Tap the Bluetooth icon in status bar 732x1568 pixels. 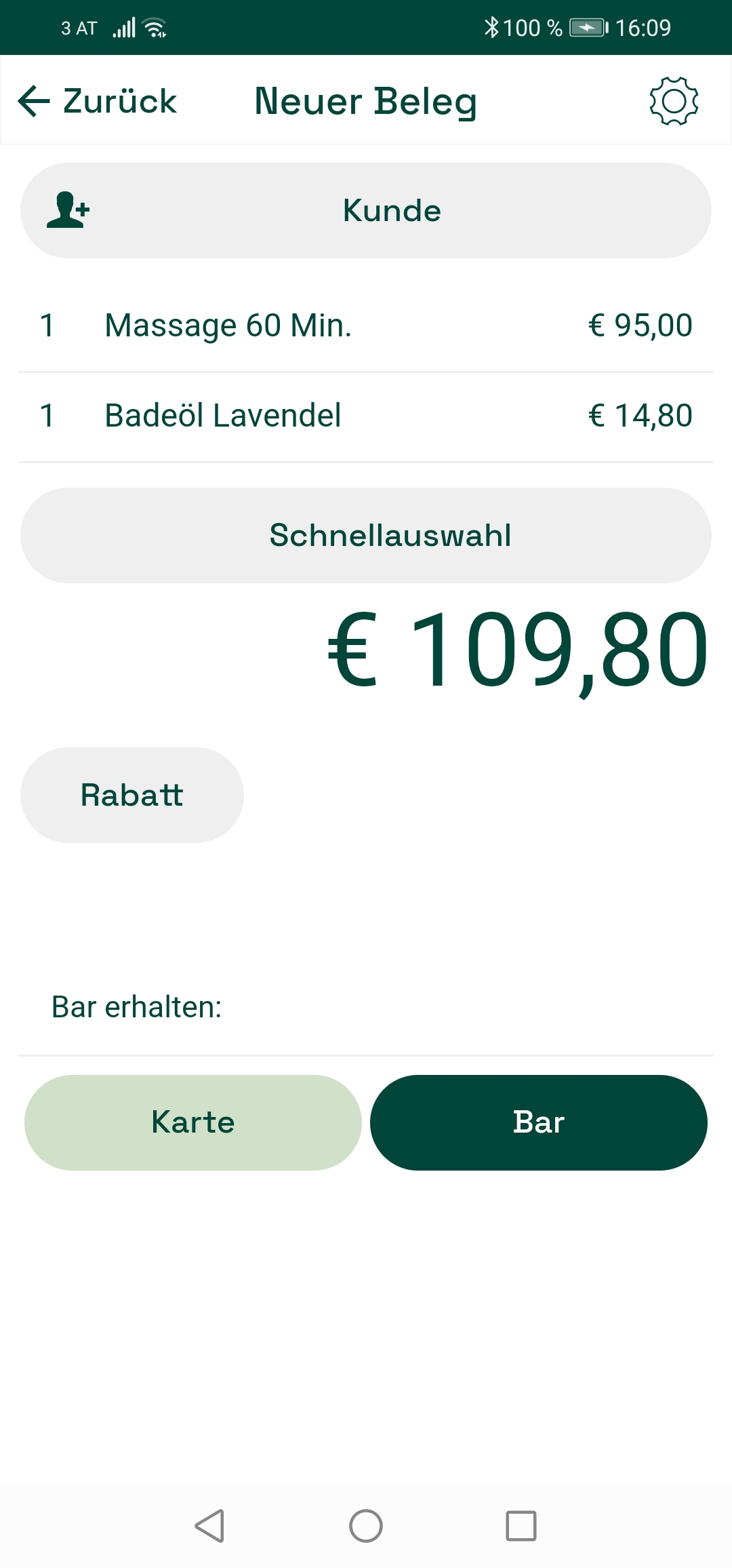493,26
